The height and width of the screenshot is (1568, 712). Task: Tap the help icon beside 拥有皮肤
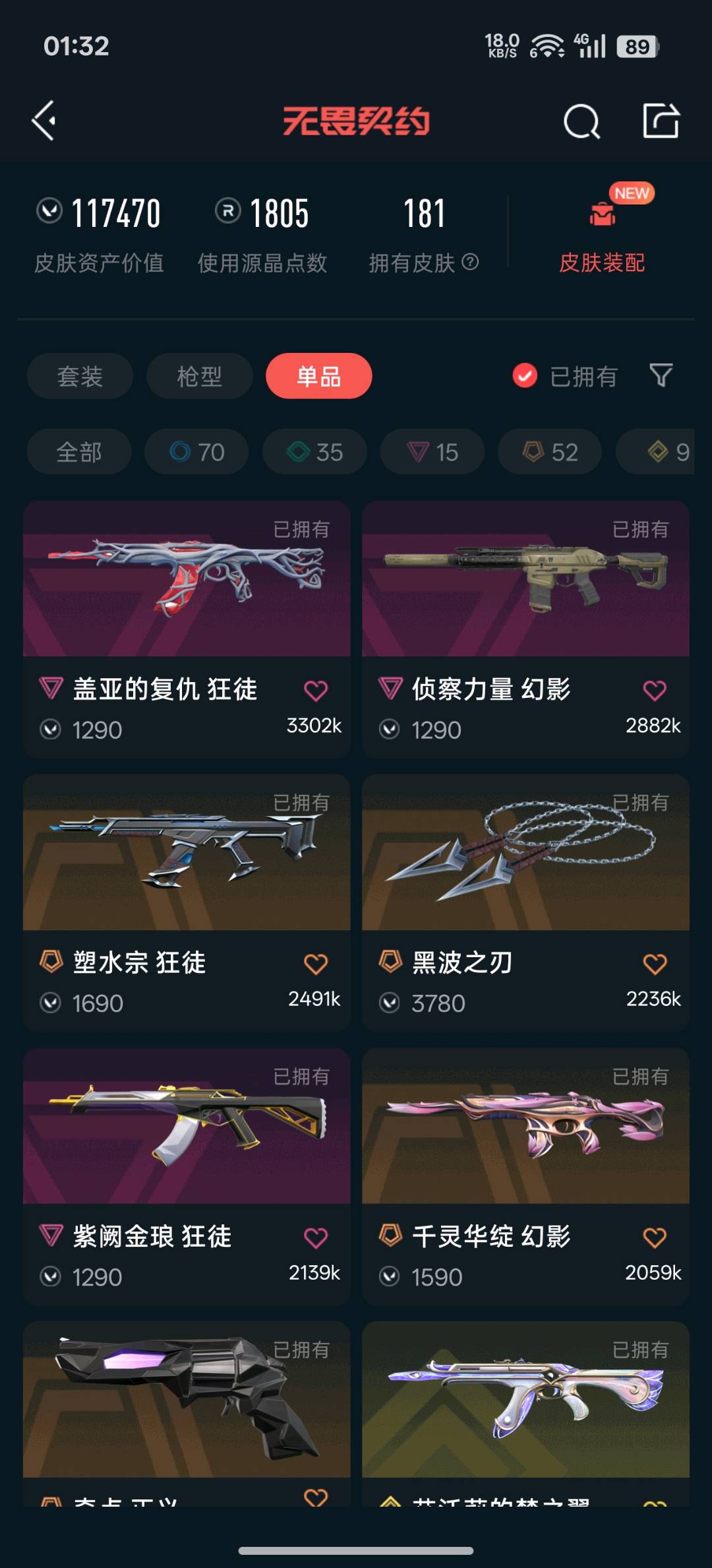[470, 262]
